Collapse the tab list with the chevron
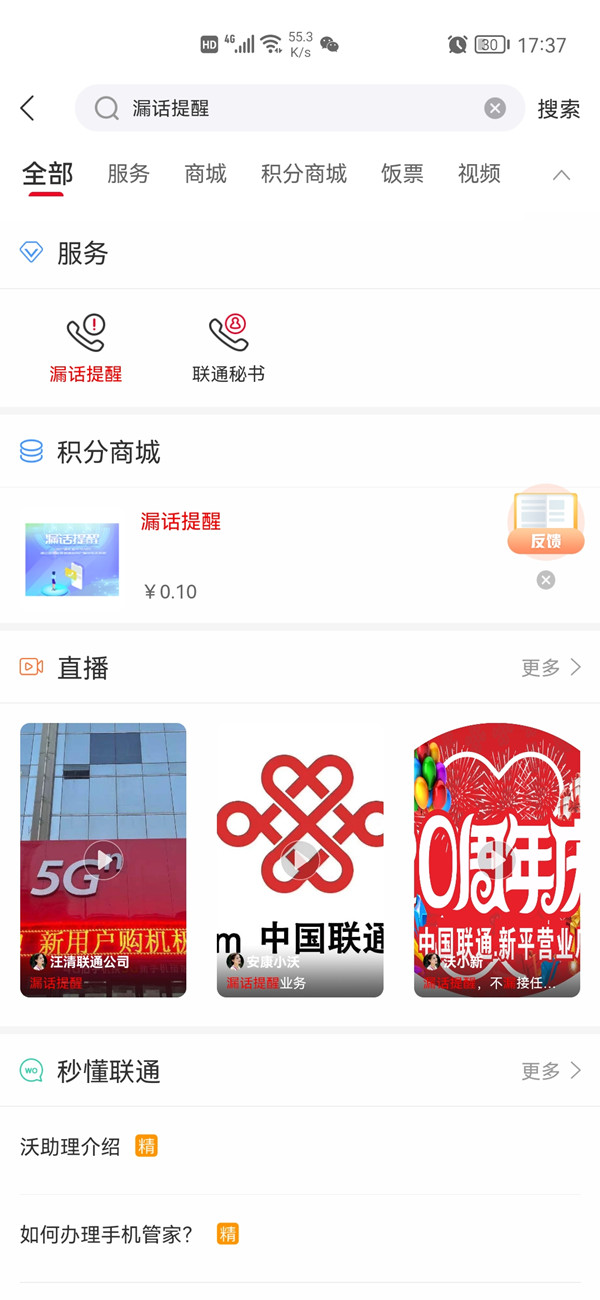The image size is (600, 1300). click(562, 175)
